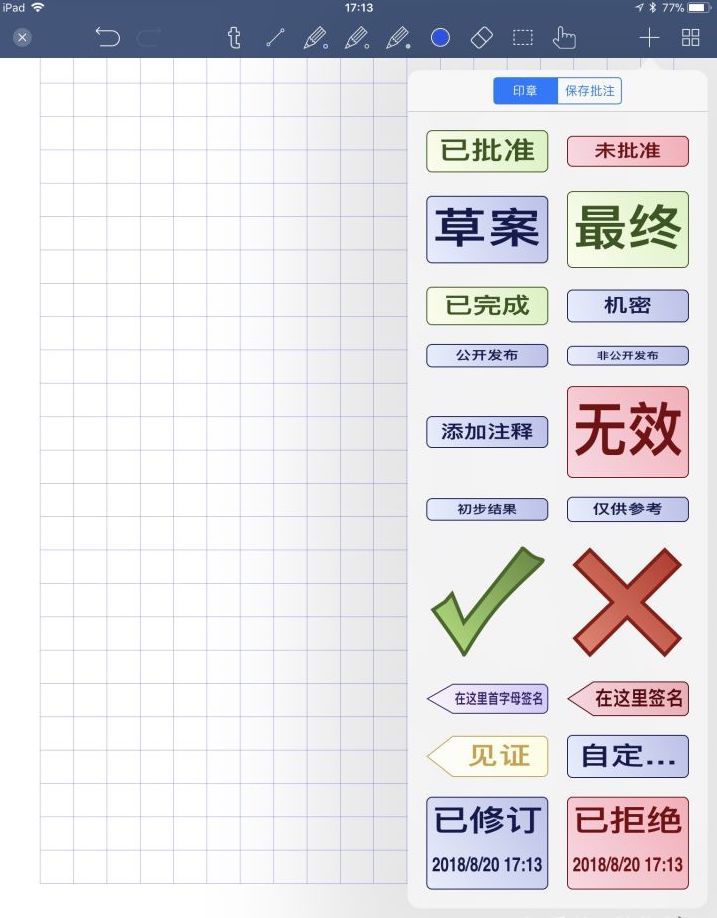Insert the red cross stamp

[x=627, y=602]
